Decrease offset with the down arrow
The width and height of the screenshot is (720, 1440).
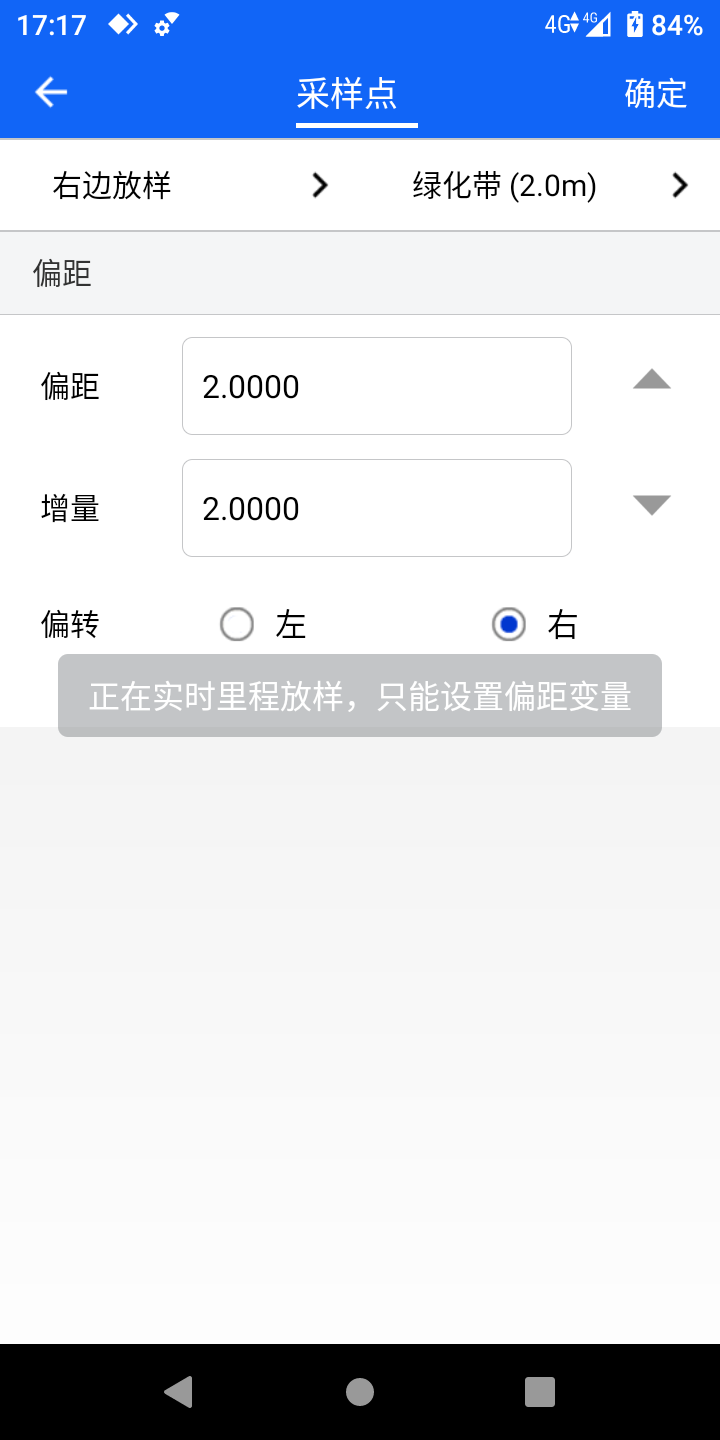(652, 505)
